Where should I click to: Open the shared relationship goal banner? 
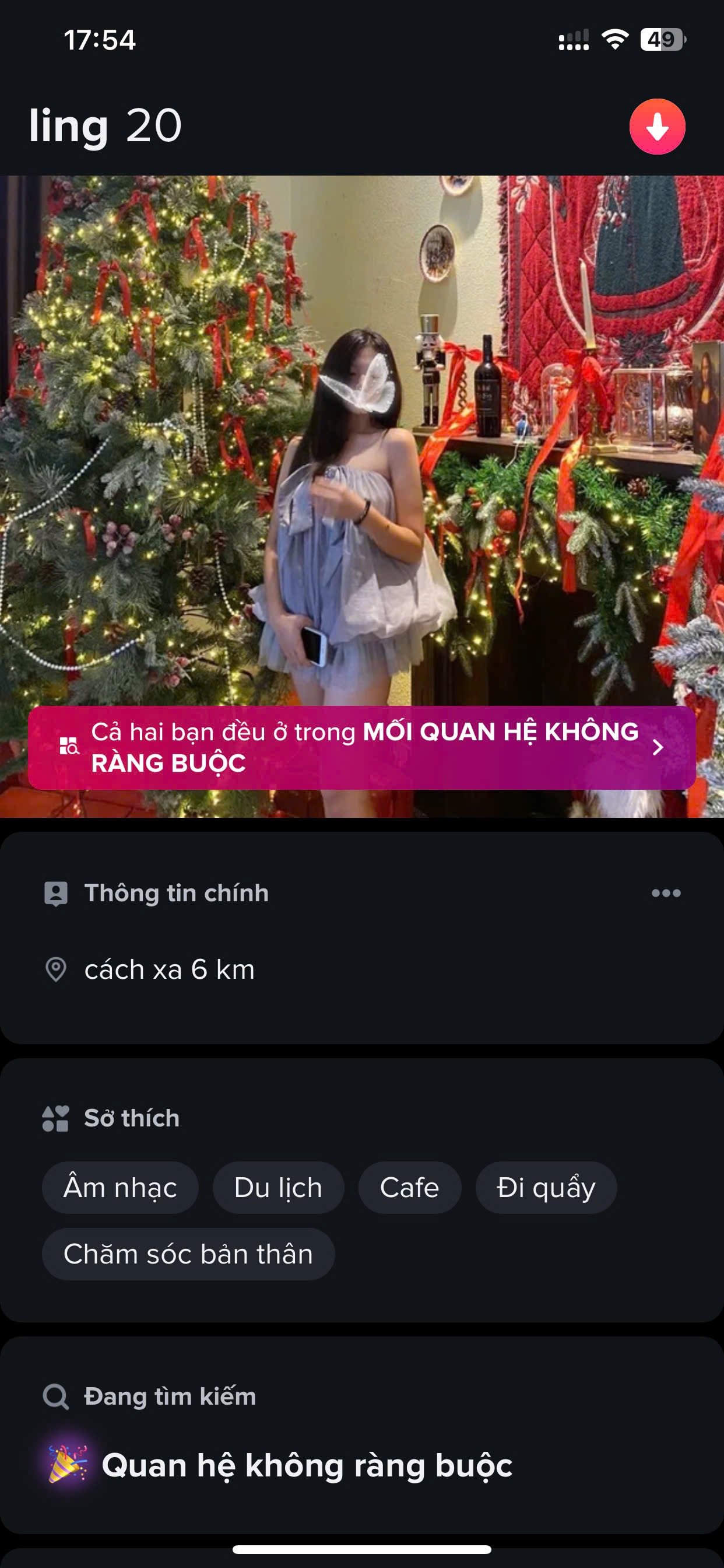pyautogui.click(x=361, y=747)
